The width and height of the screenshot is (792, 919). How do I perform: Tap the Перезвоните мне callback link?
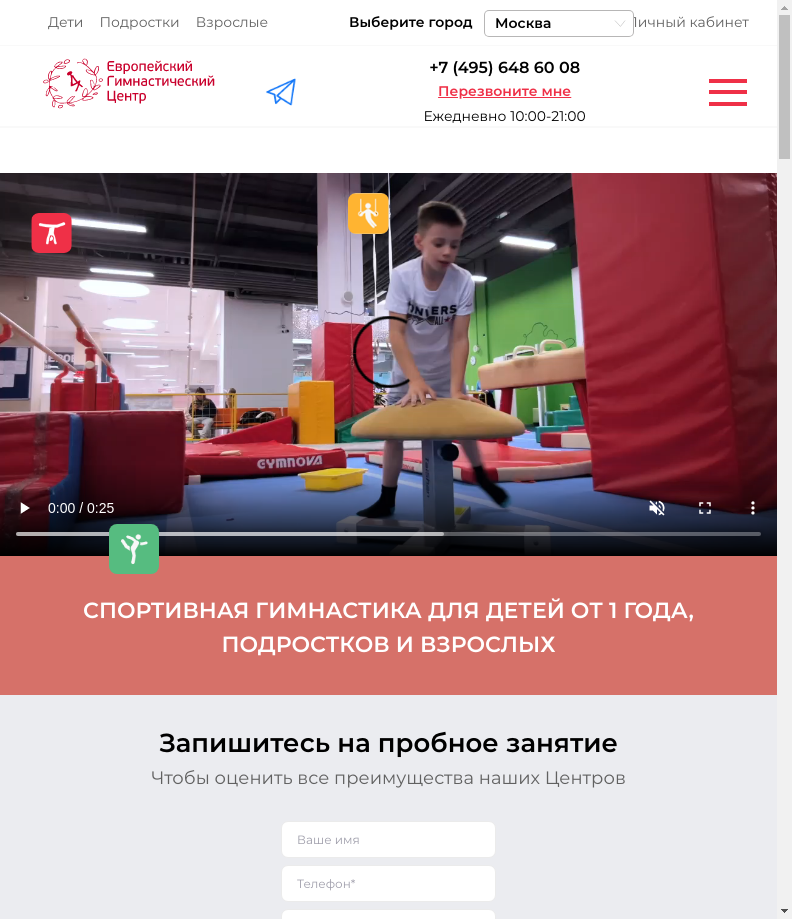click(504, 91)
